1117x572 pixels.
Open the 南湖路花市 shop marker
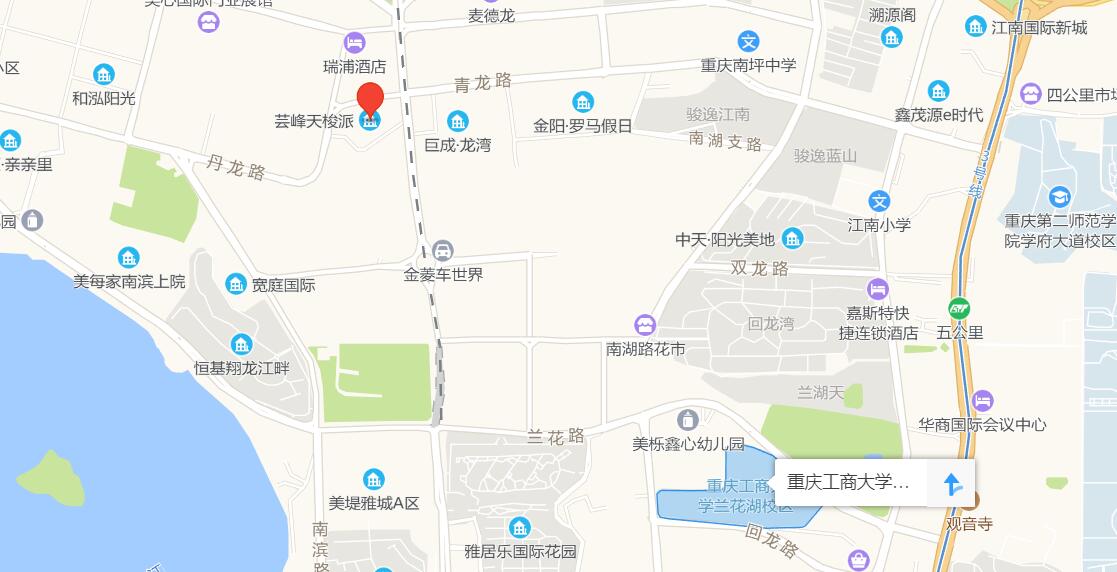(x=645, y=325)
